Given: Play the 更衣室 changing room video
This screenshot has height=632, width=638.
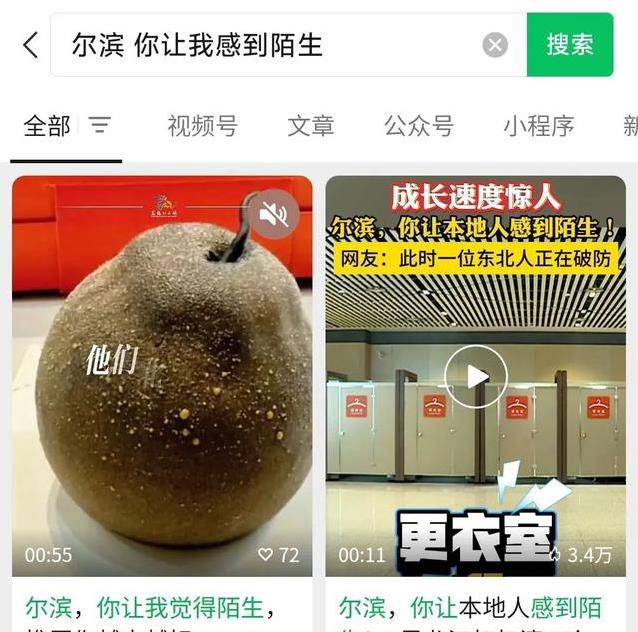Looking at the screenshot, I should coord(476,376).
